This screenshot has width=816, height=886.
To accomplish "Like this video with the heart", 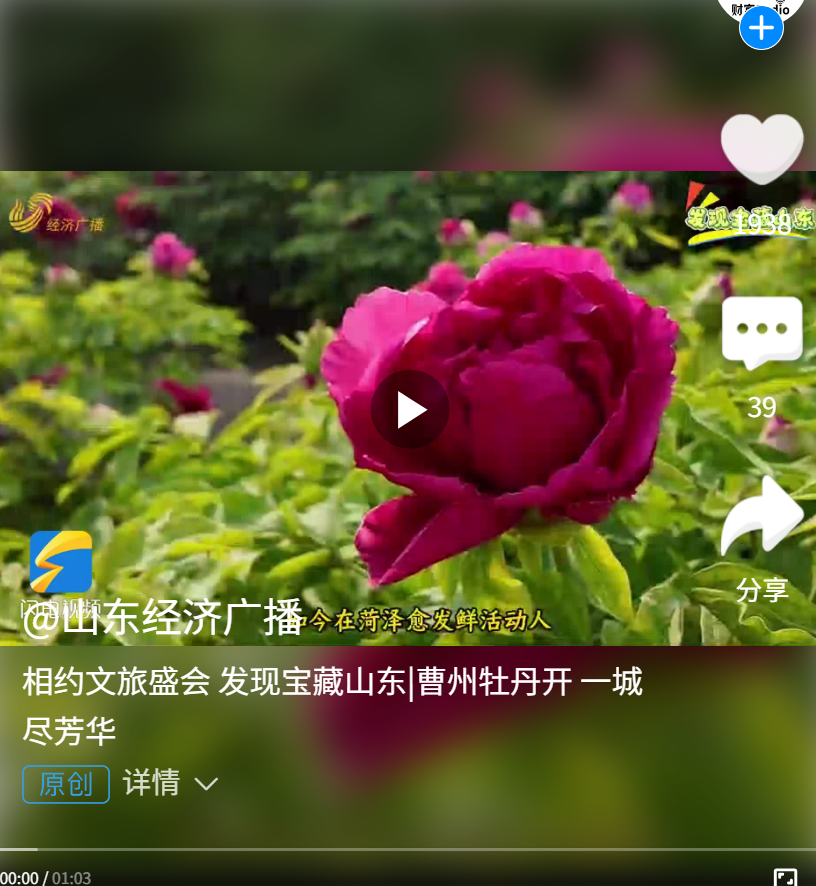I will [x=762, y=148].
